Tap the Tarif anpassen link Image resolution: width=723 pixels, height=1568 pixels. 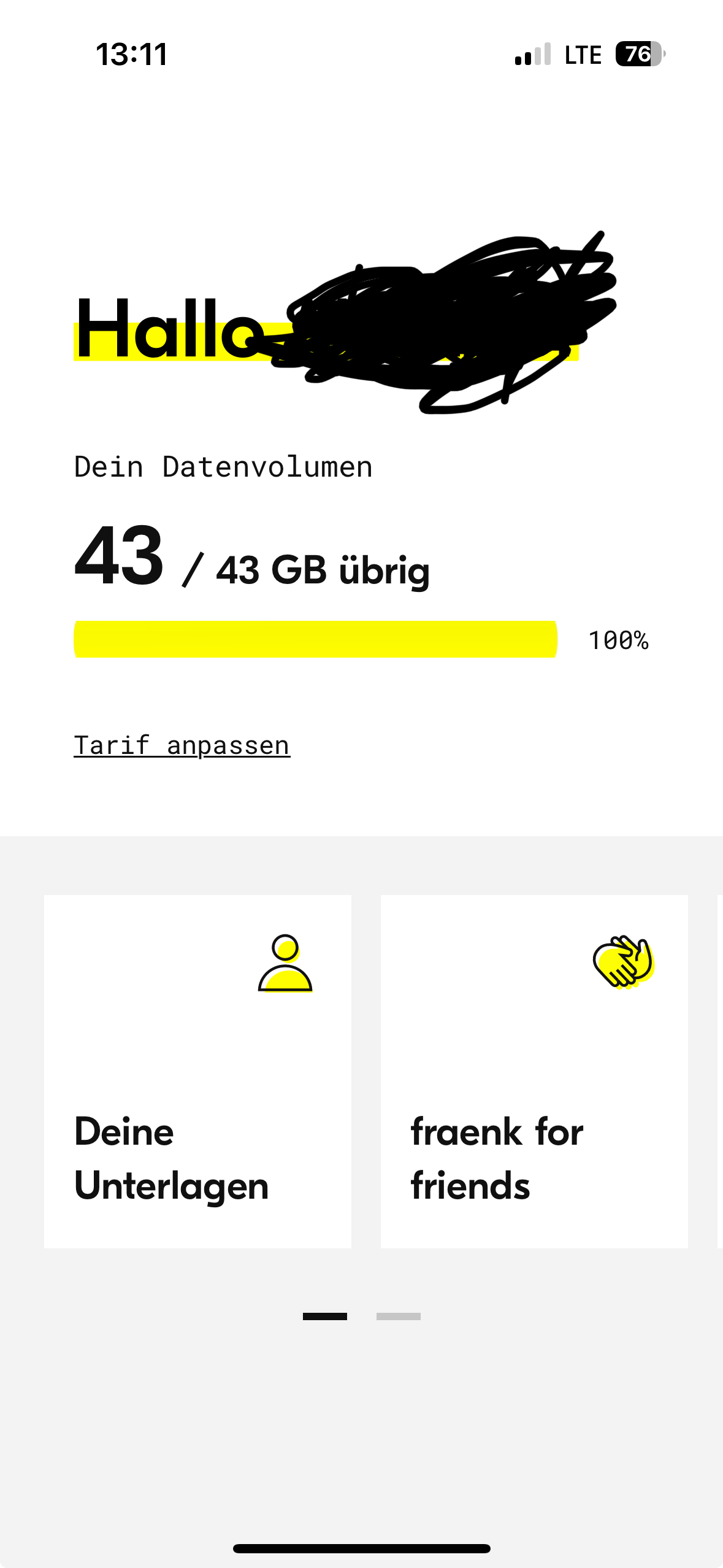[182, 746]
